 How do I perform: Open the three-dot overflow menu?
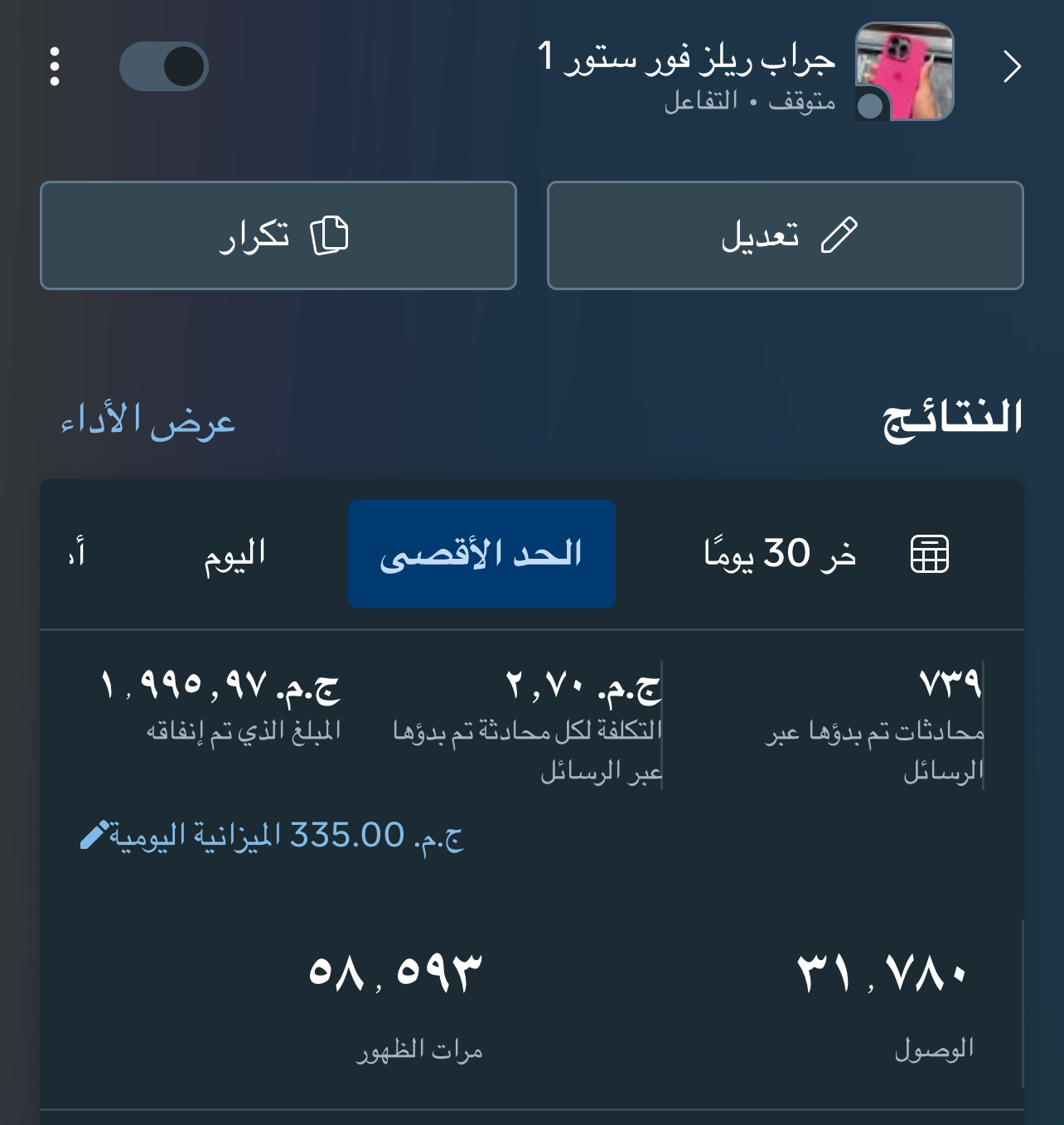coord(55,66)
